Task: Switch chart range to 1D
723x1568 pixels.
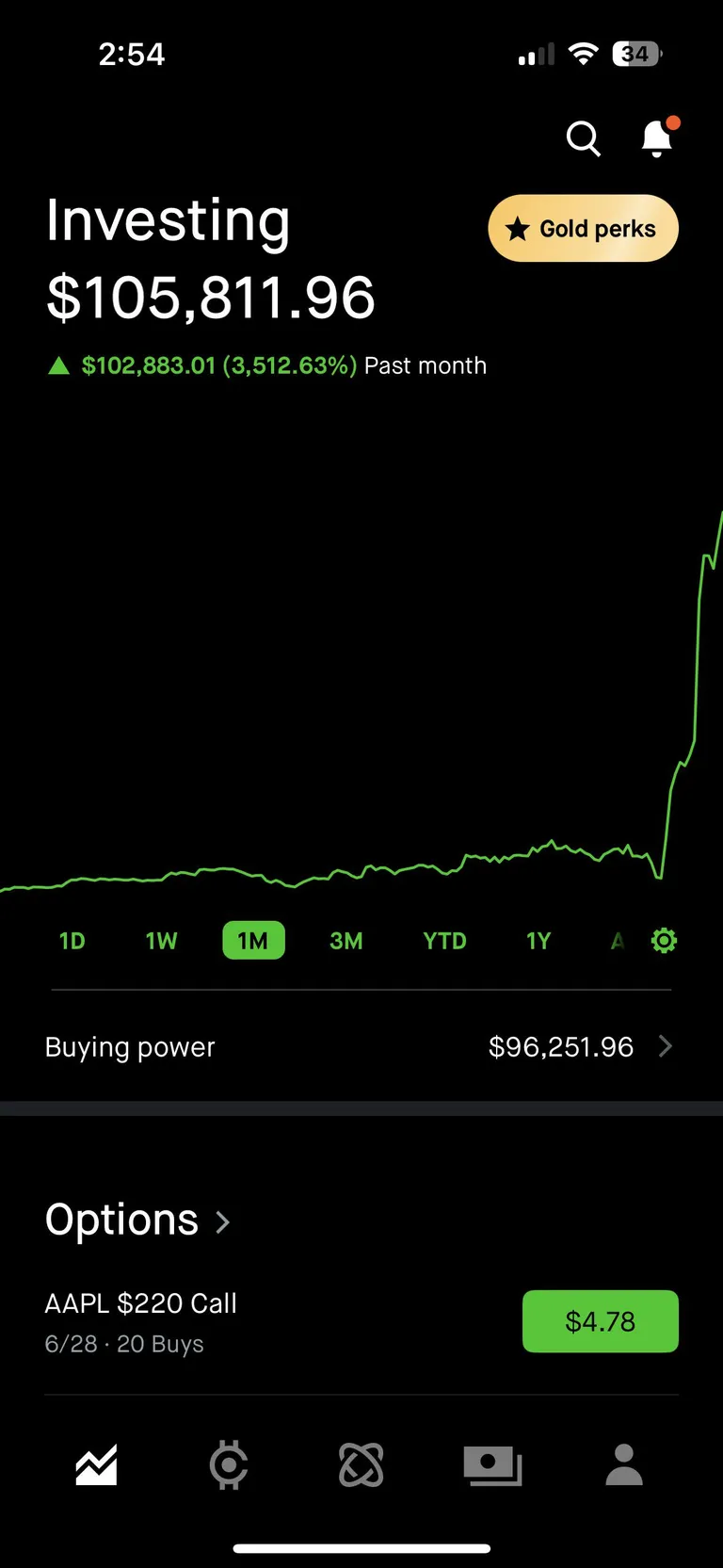Action: point(72,941)
